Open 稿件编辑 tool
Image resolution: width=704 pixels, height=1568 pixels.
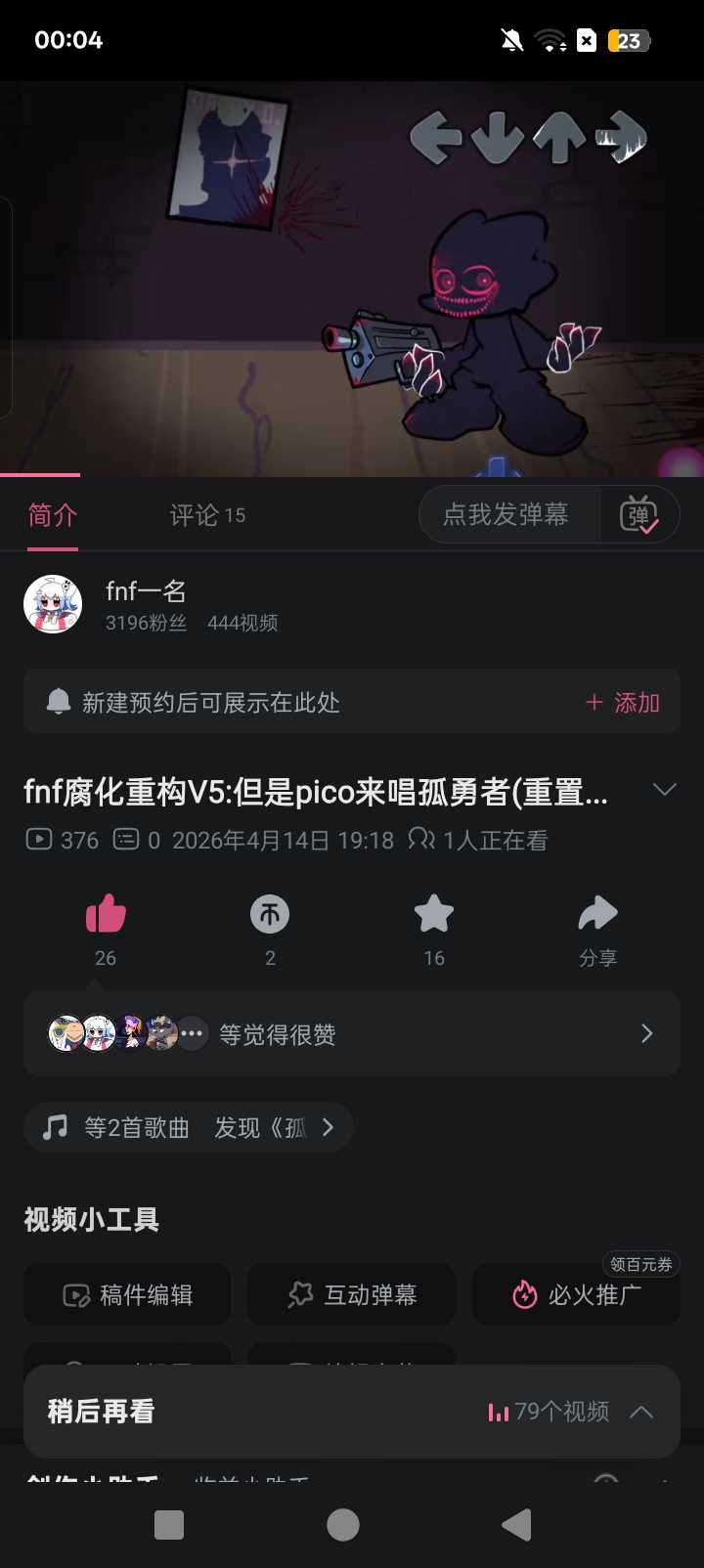coord(127,1295)
